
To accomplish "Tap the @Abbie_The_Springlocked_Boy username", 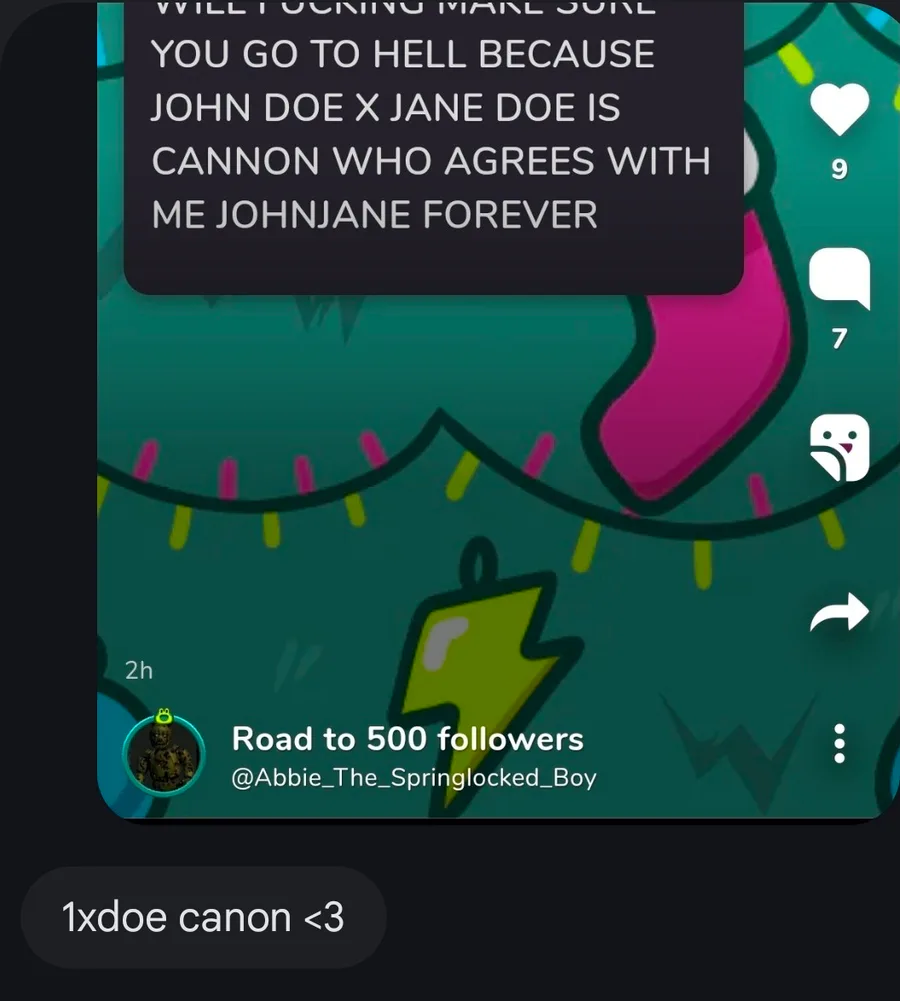I will tap(413, 778).
